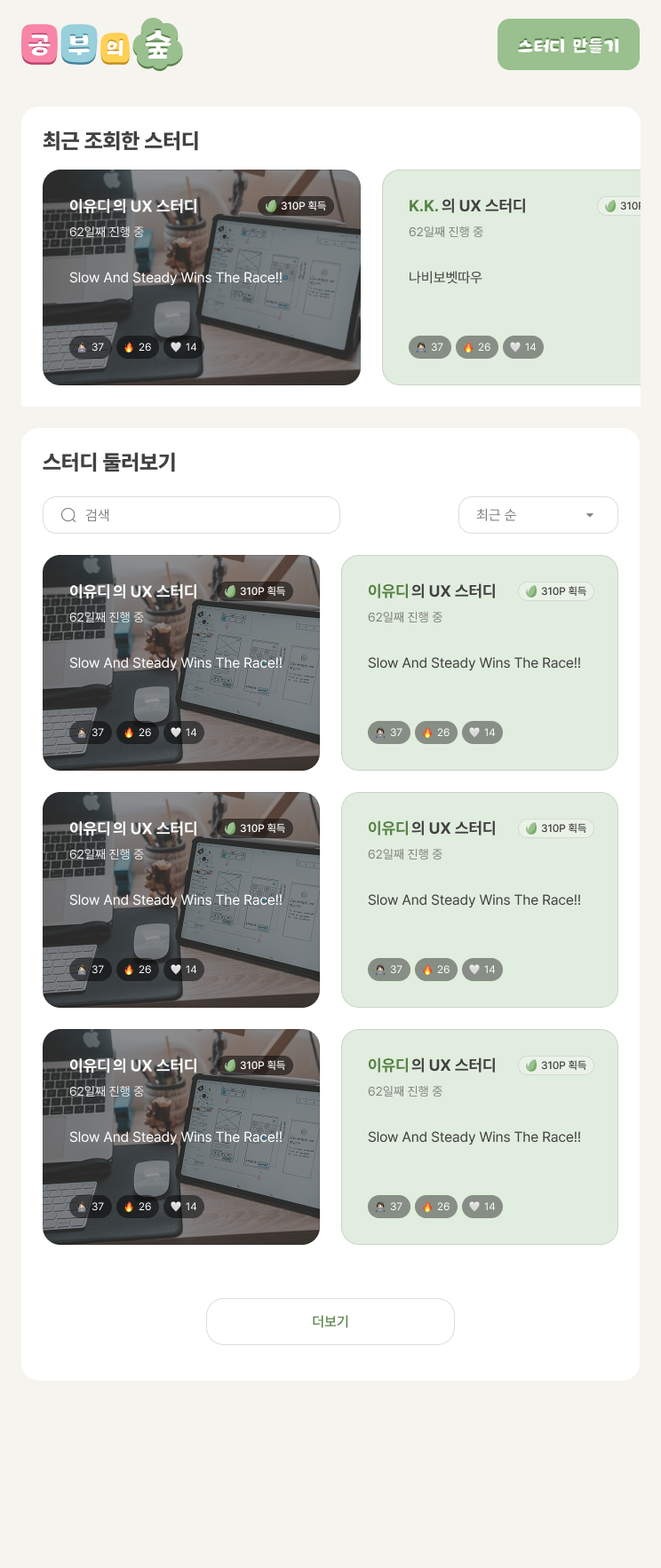Toggle the heart like on the first grid card
The height and width of the screenshot is (1568, 661).
coord(175,733)
